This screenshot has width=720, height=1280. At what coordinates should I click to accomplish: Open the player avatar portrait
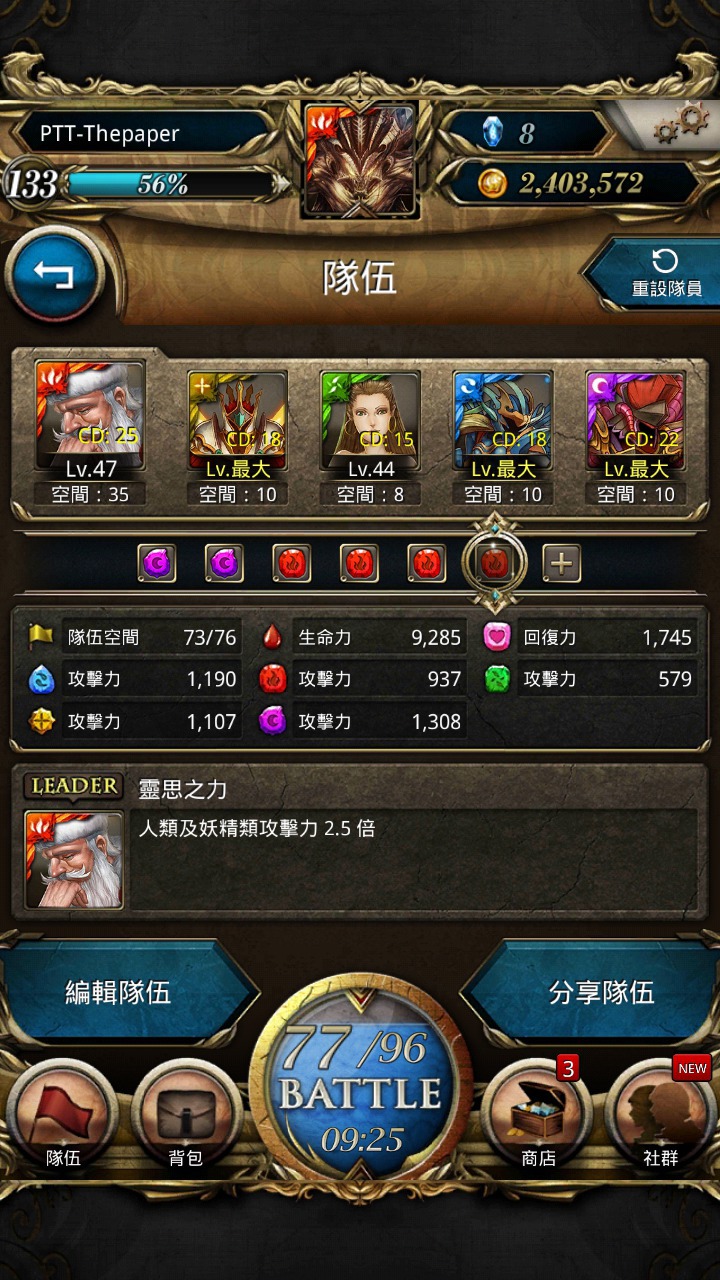[x=360, y=160]
